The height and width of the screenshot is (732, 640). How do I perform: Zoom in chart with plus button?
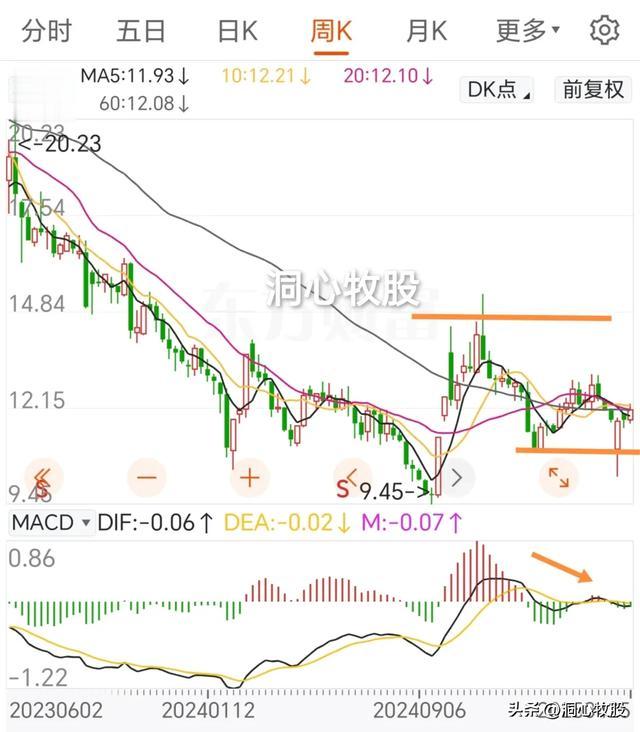[x=250, y=478]
